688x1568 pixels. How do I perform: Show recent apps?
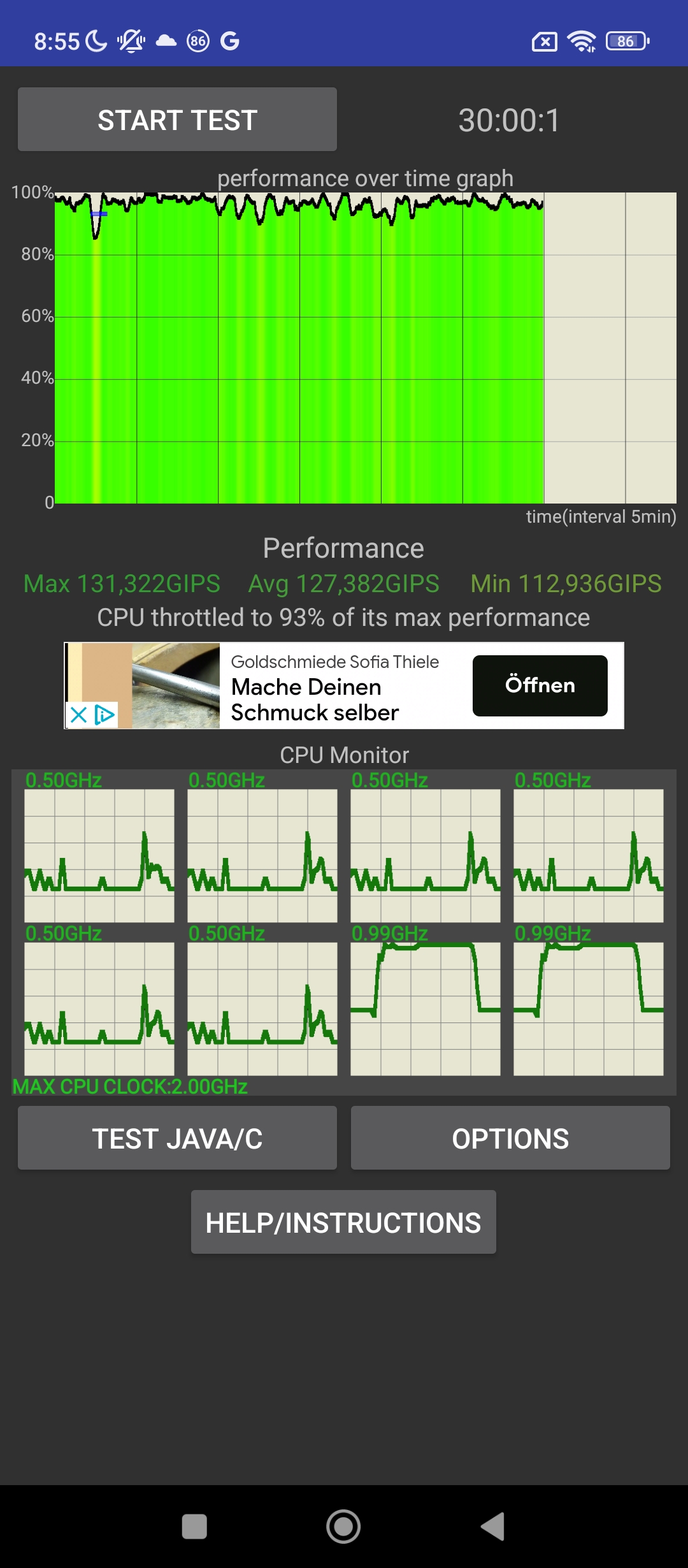coord(194,1527)
